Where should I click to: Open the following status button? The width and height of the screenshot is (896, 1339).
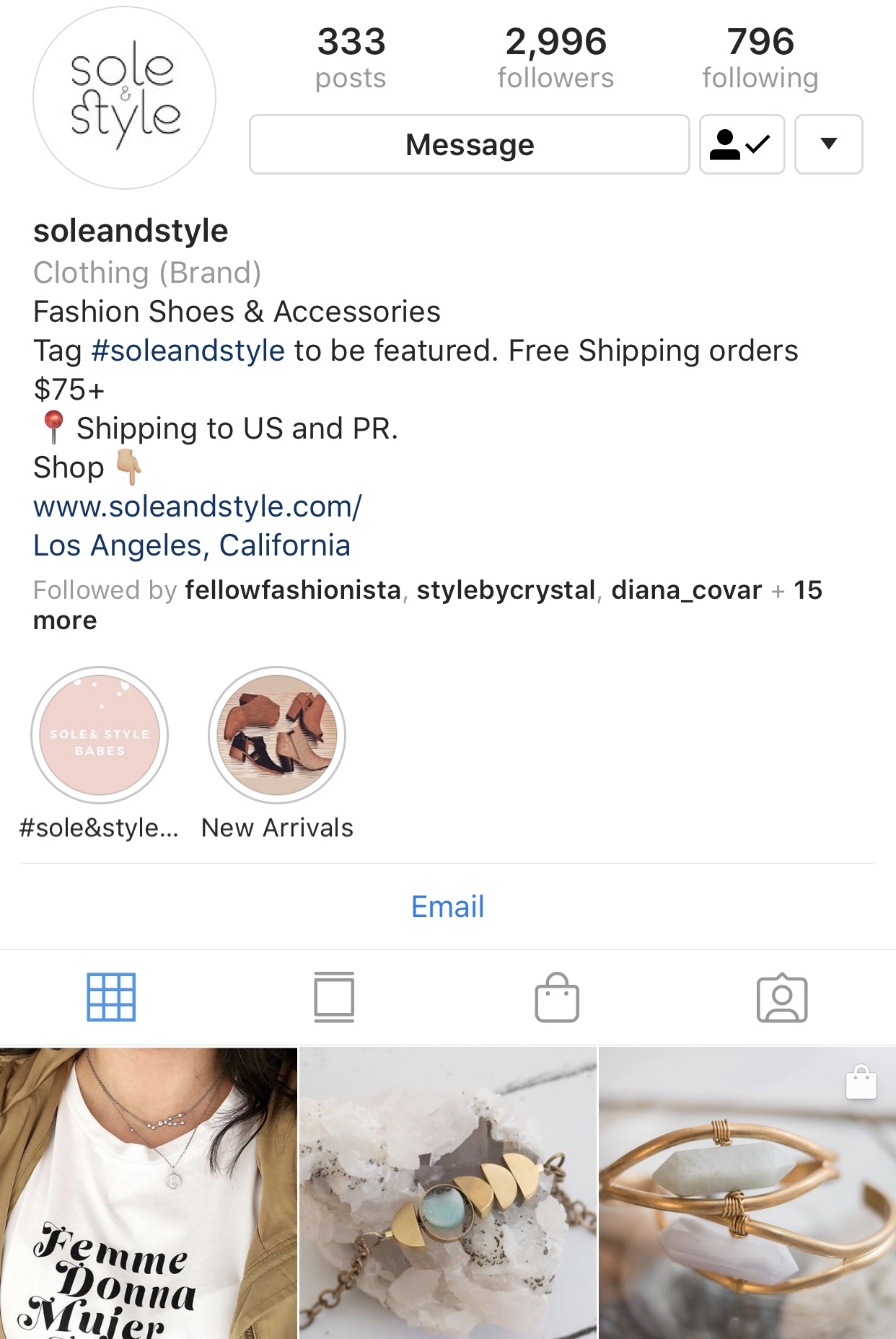tap(742, 144)
